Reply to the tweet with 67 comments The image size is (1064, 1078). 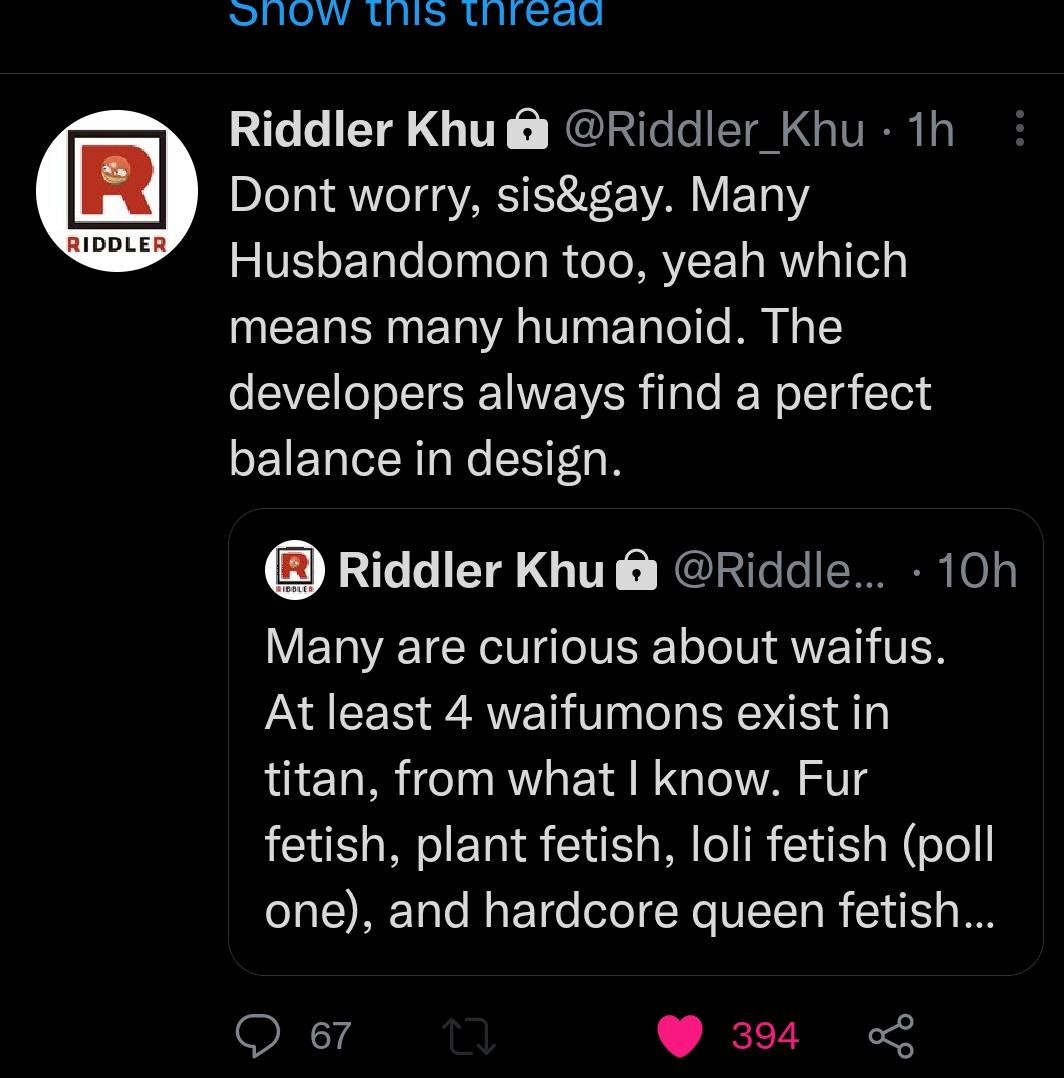pyautogui.click(x=258, y=1035)
